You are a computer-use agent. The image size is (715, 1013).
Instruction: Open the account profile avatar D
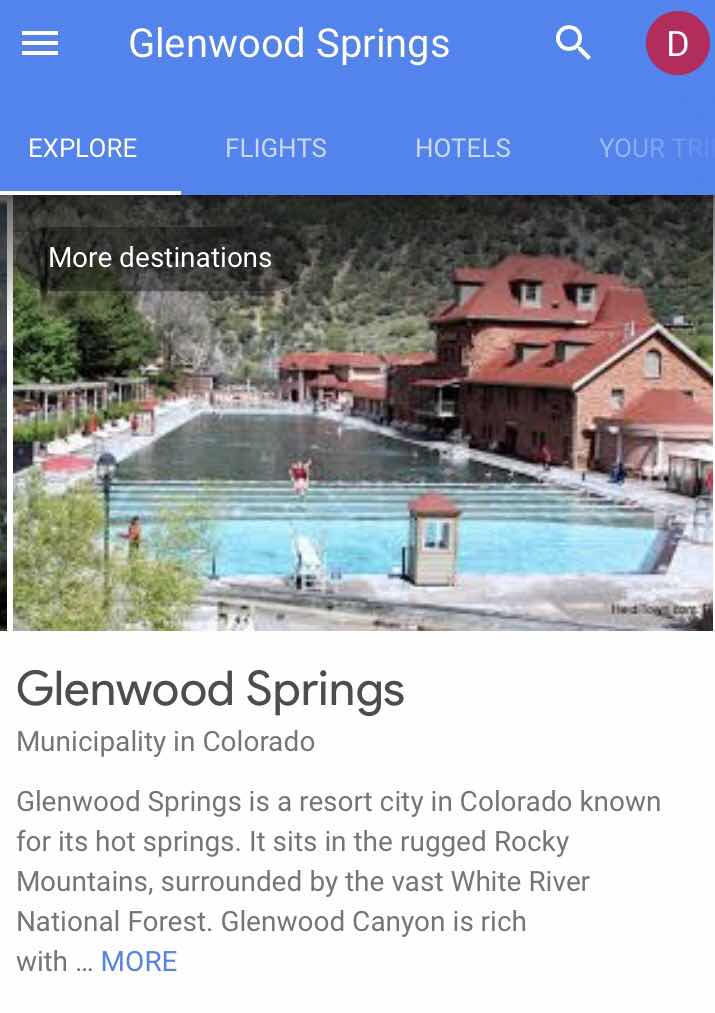[677, 44]
